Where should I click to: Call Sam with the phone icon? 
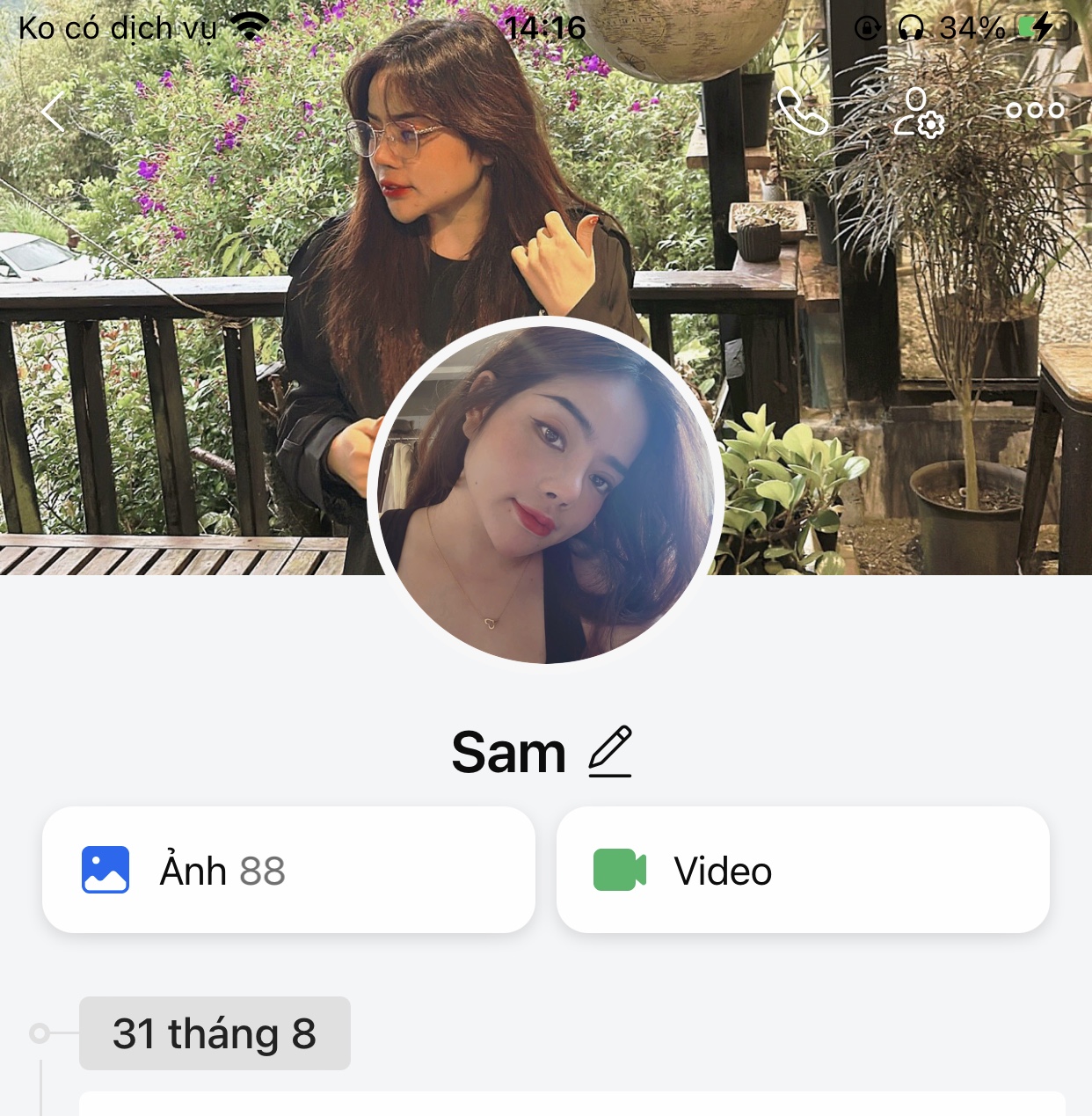point(803,112)
